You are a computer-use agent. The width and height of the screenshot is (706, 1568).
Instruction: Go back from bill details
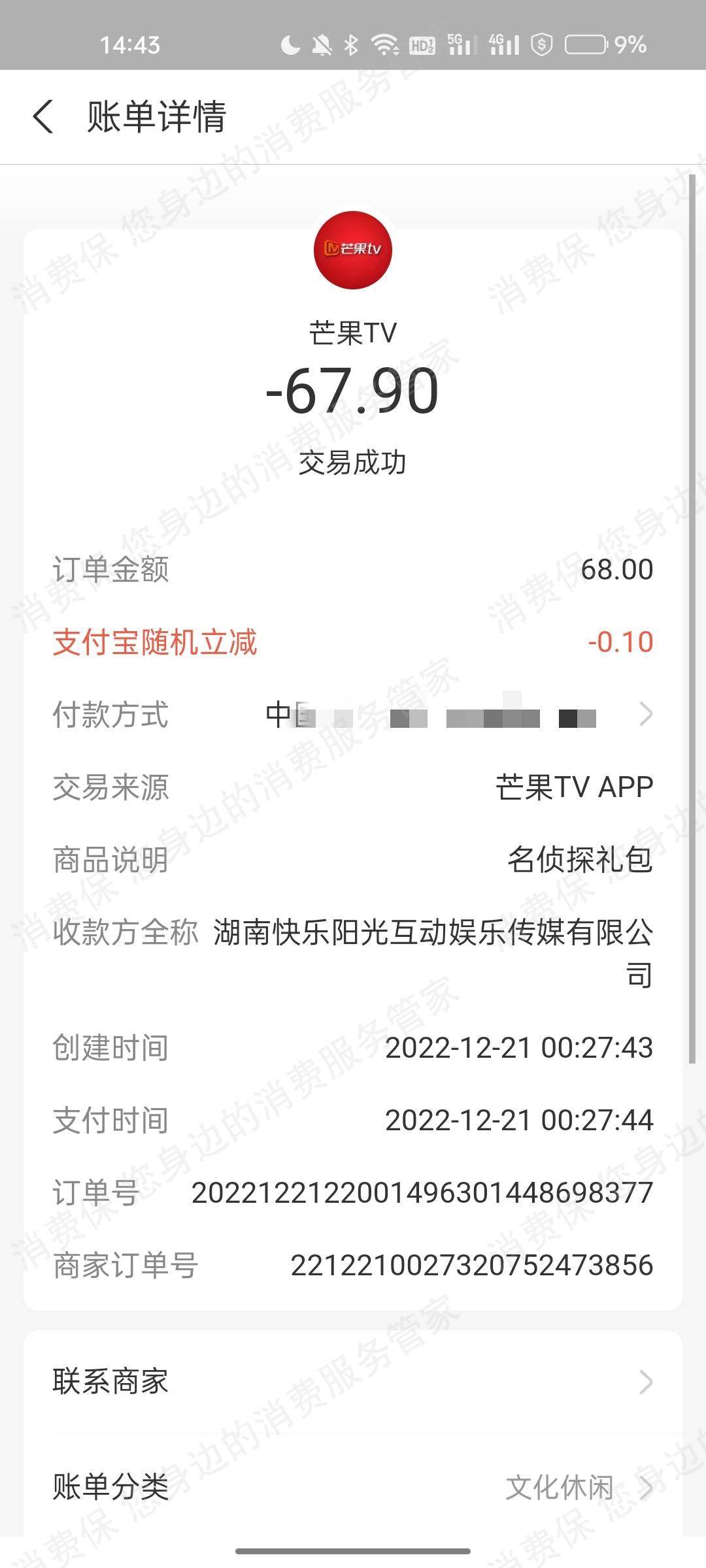point(43,118)
